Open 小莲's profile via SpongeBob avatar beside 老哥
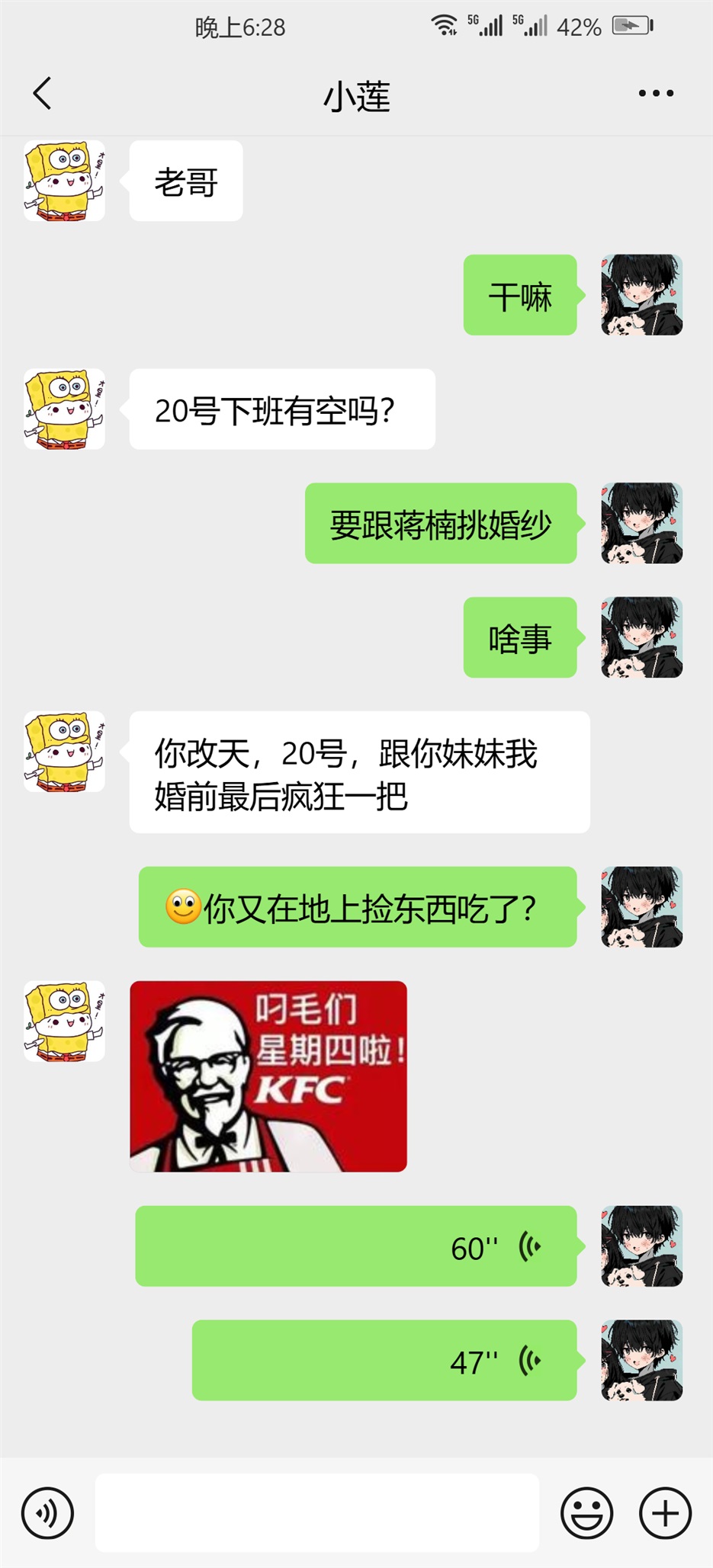This screenshot has width=713, height=1568. pyautogui.click(x=64, y=181)
